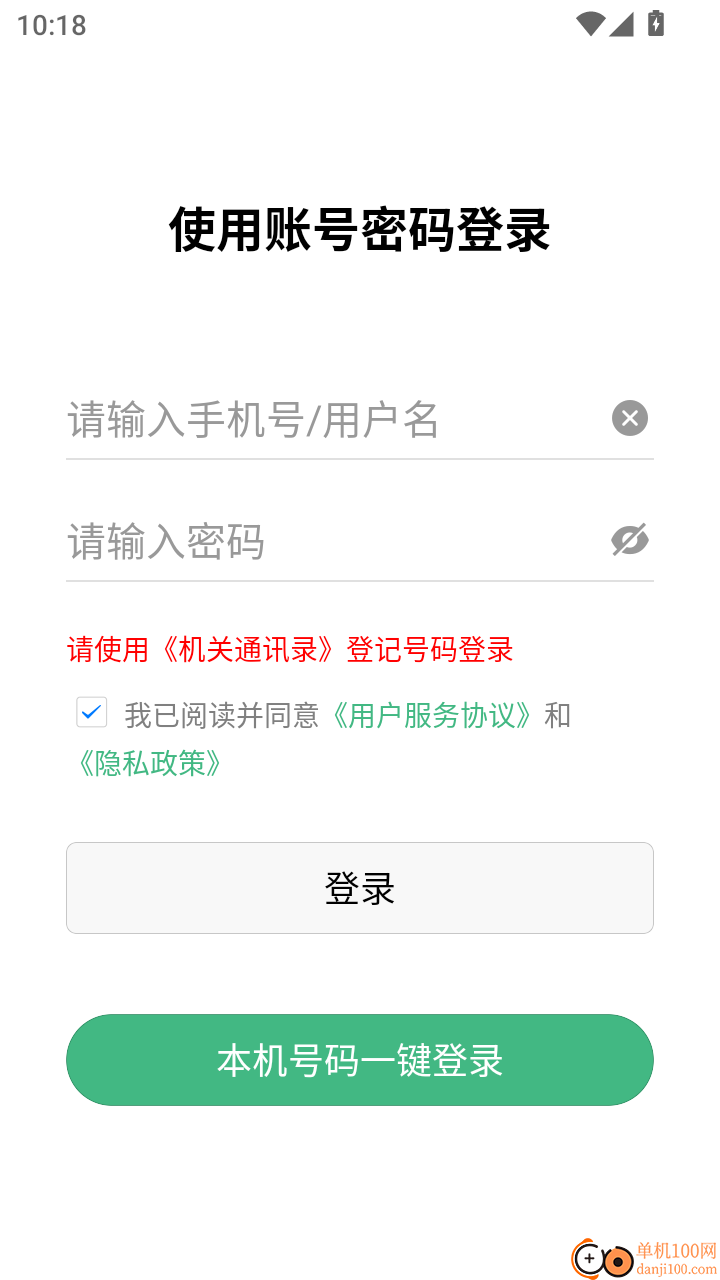Tap the green 本机号码一键登录 button
The image size is (720, 1280).
pyautogui.click(x=360, y=1060)
